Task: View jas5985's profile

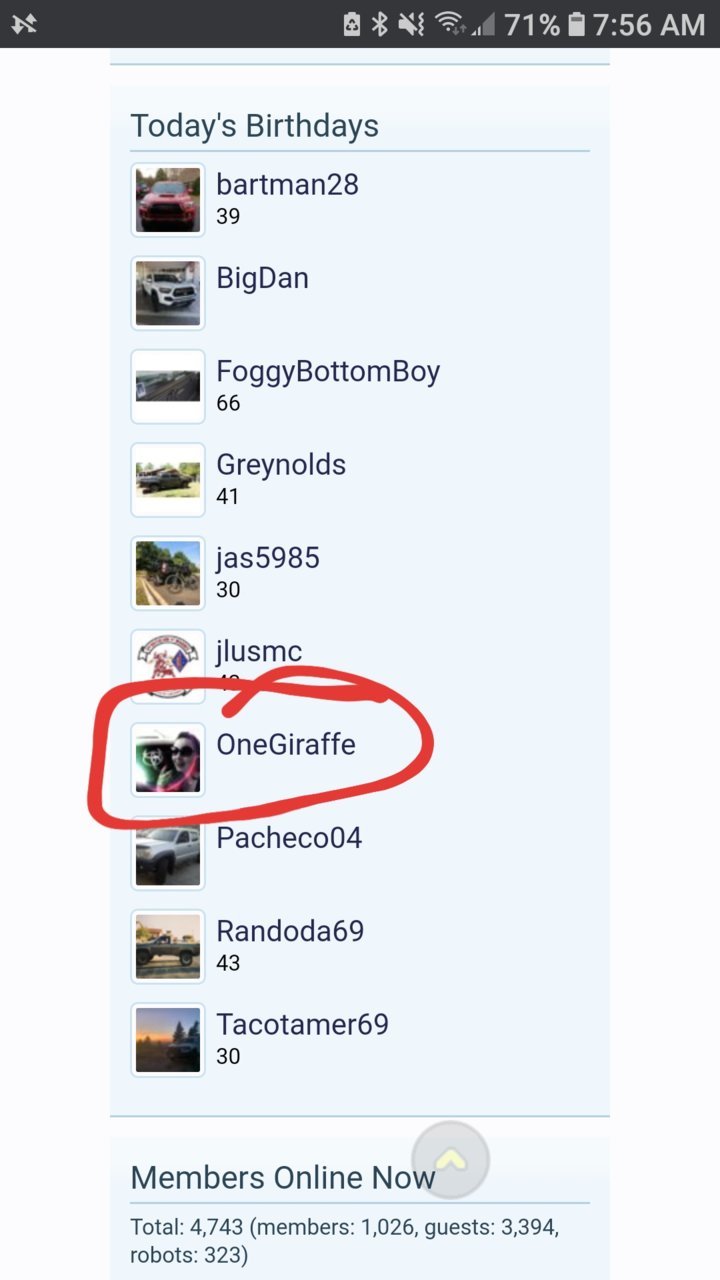Action: coord(268,558)
